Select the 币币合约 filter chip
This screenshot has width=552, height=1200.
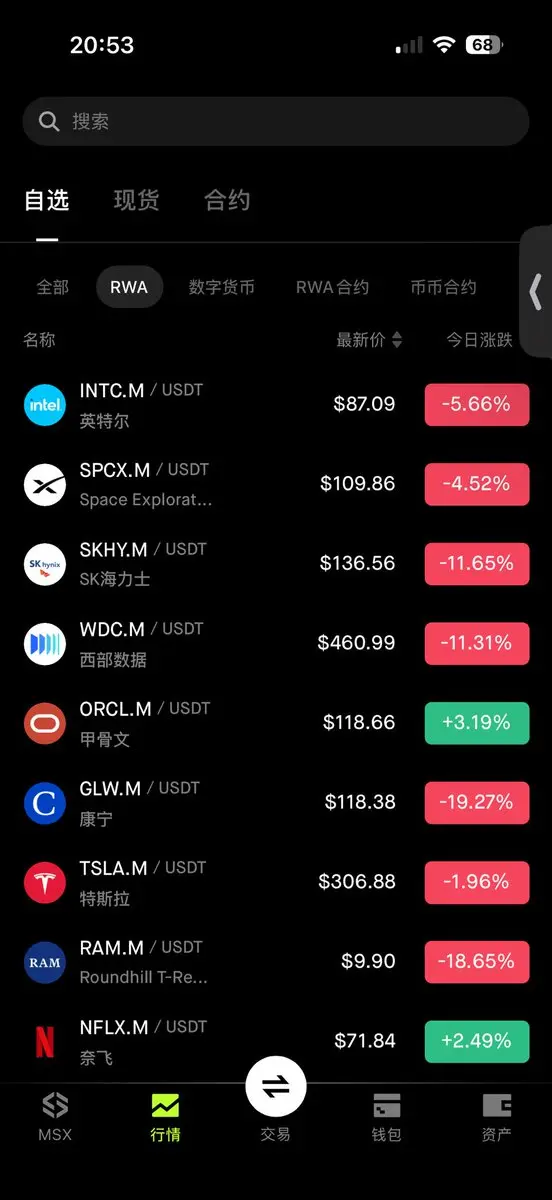pyautogui.click(x=443, y=287)
